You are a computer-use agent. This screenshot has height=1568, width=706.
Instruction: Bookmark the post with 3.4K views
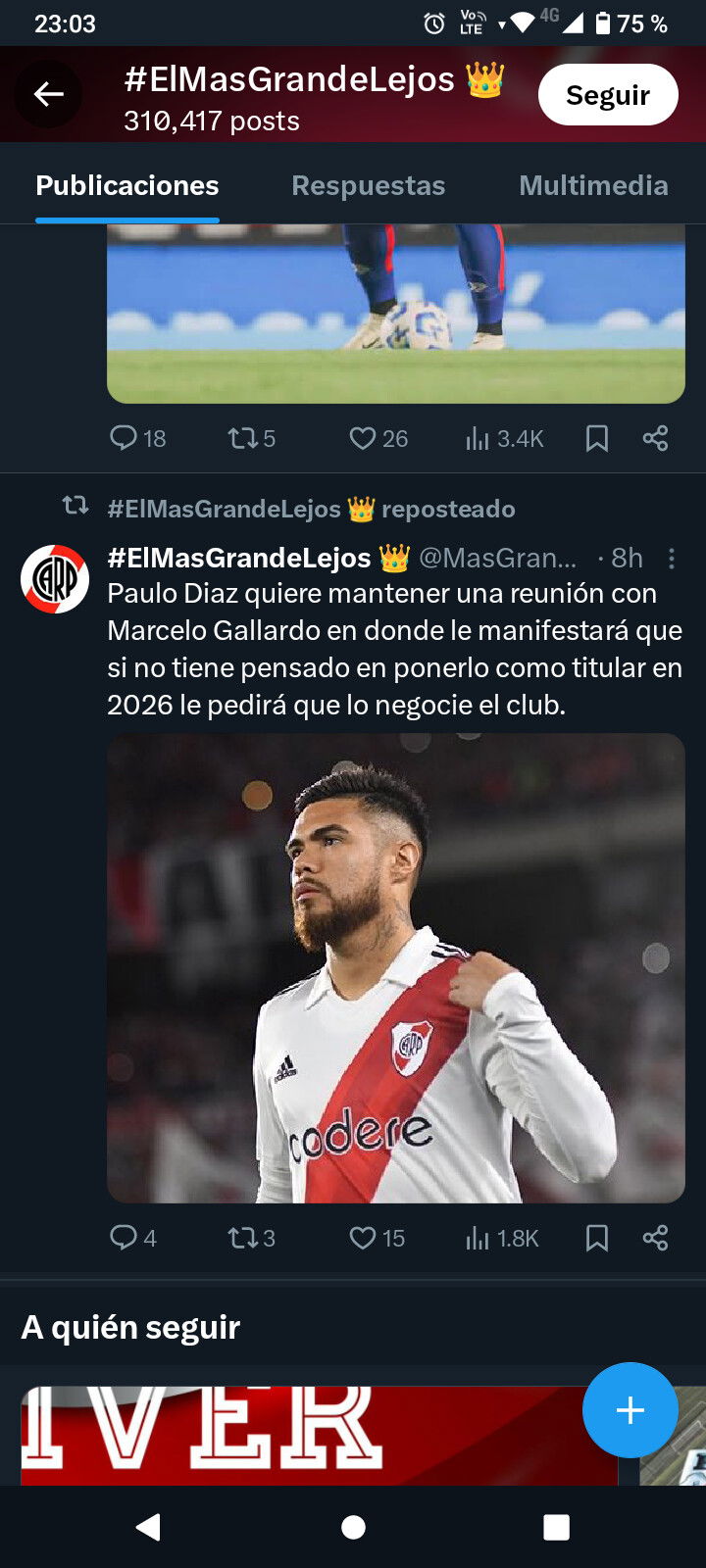point(596,437)
